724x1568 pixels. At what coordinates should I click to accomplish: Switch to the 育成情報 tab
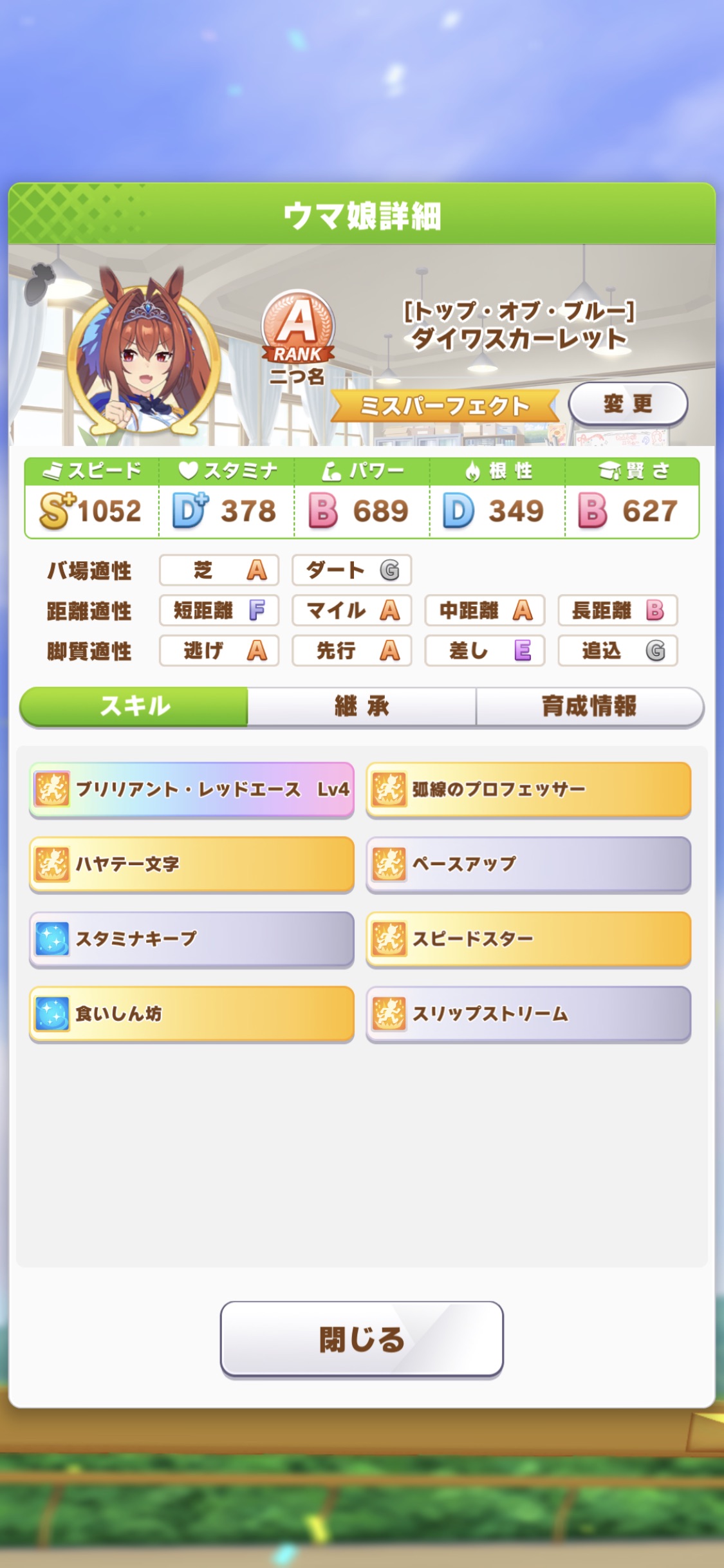[589, 706]
